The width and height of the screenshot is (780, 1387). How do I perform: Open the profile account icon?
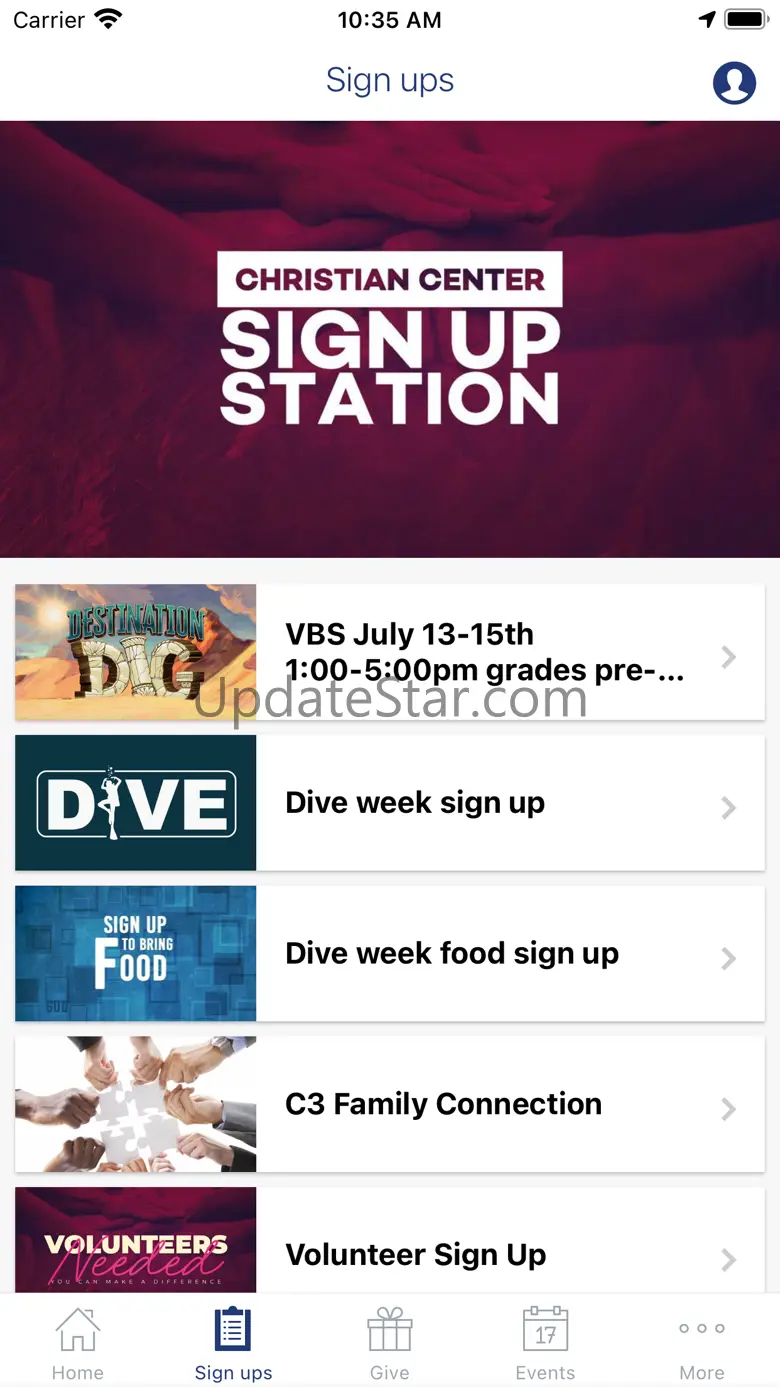coord(734,82)
